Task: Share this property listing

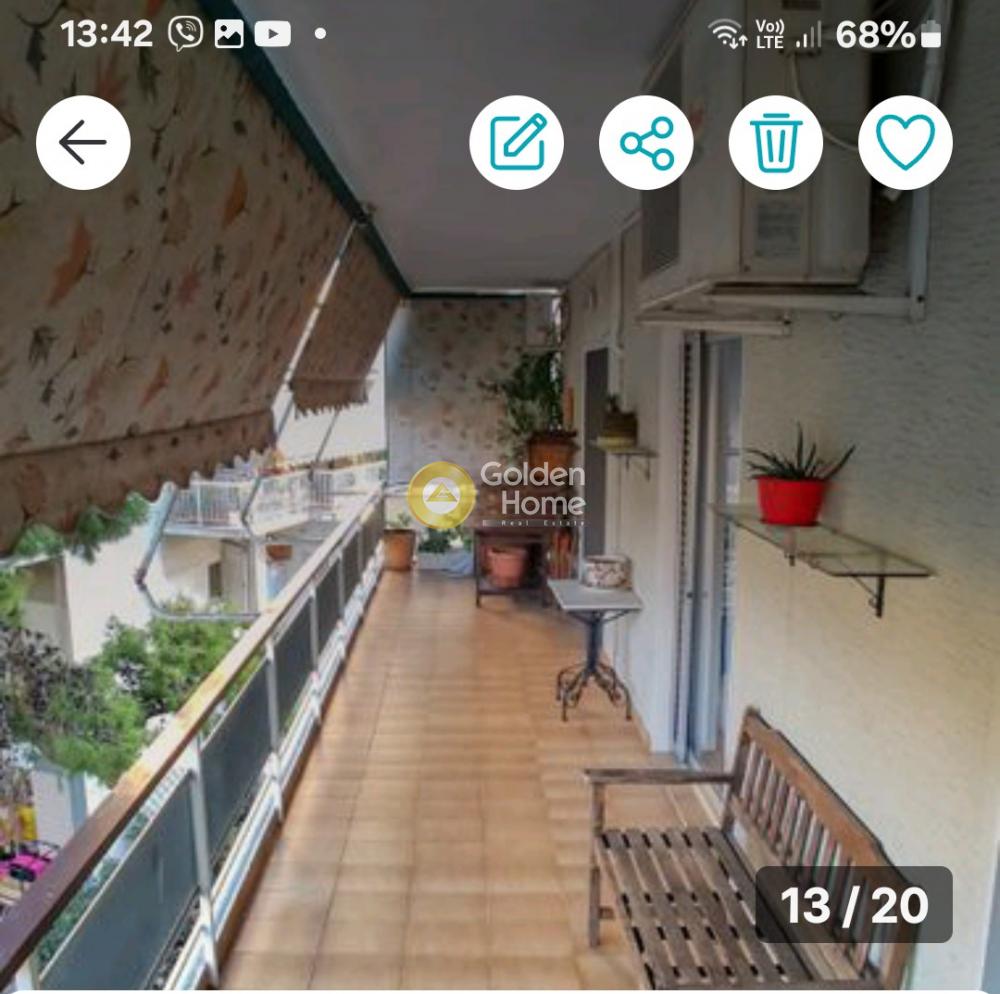Action: (x=647, y=143)
